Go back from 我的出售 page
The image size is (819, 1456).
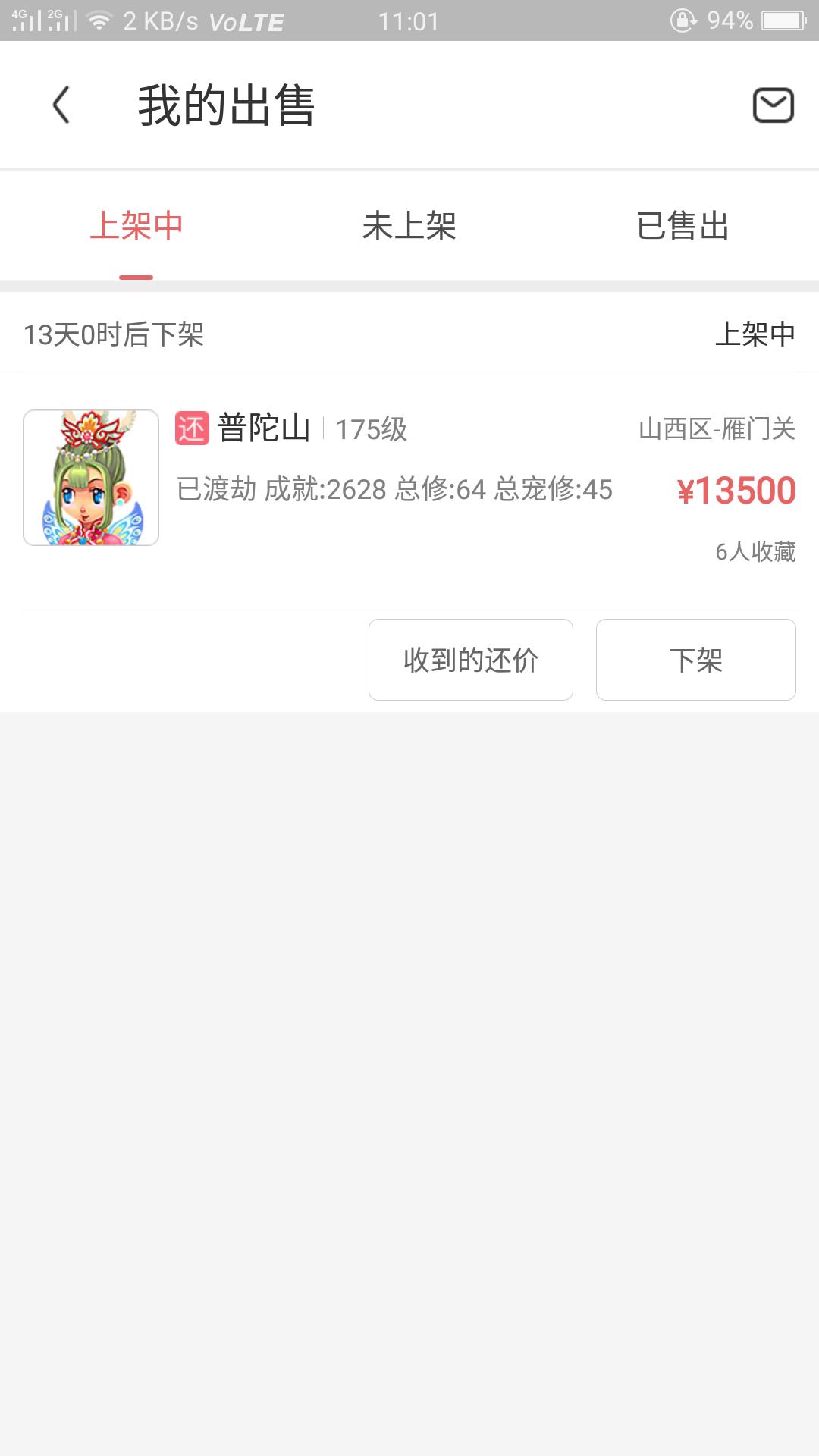61,105
